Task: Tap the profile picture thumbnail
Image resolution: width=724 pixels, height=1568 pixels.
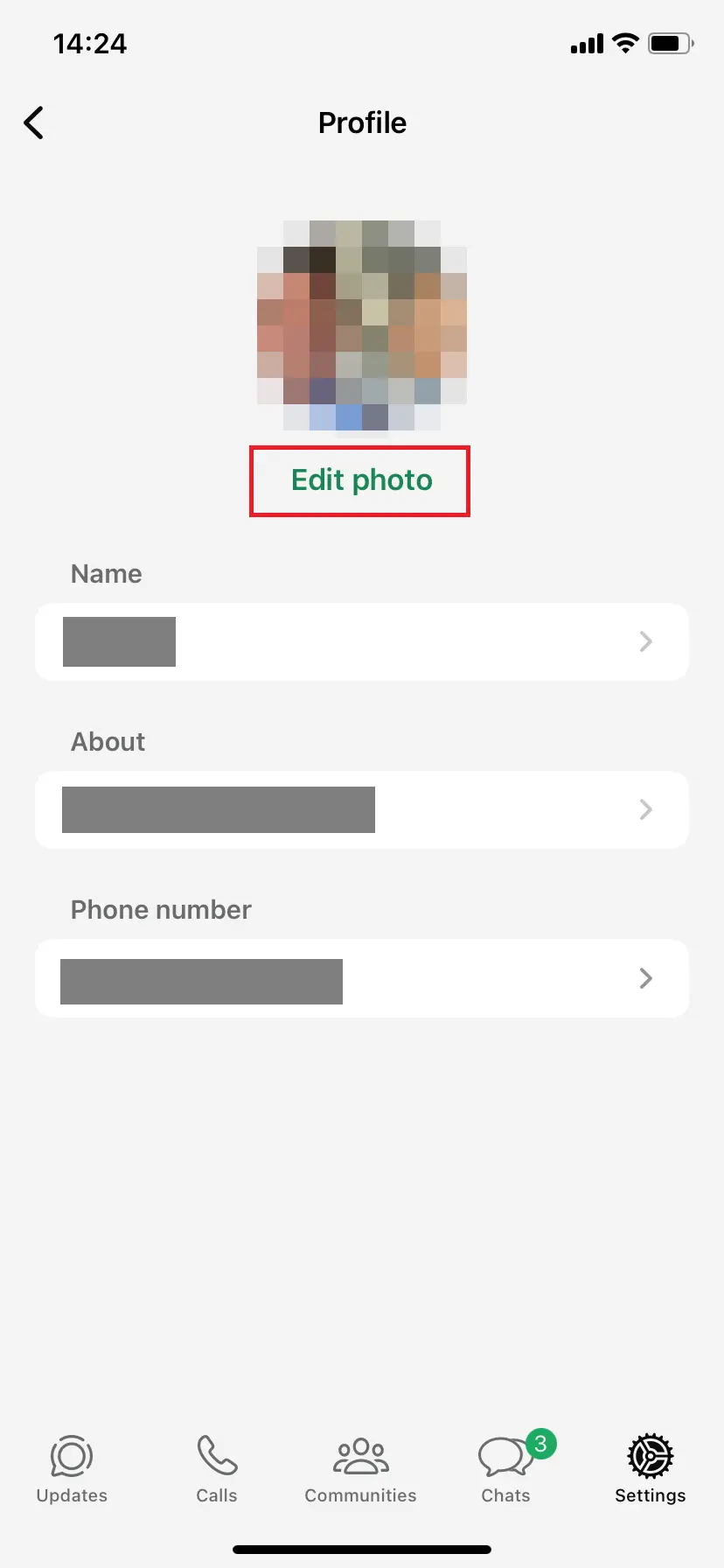Action: point(362,325)
